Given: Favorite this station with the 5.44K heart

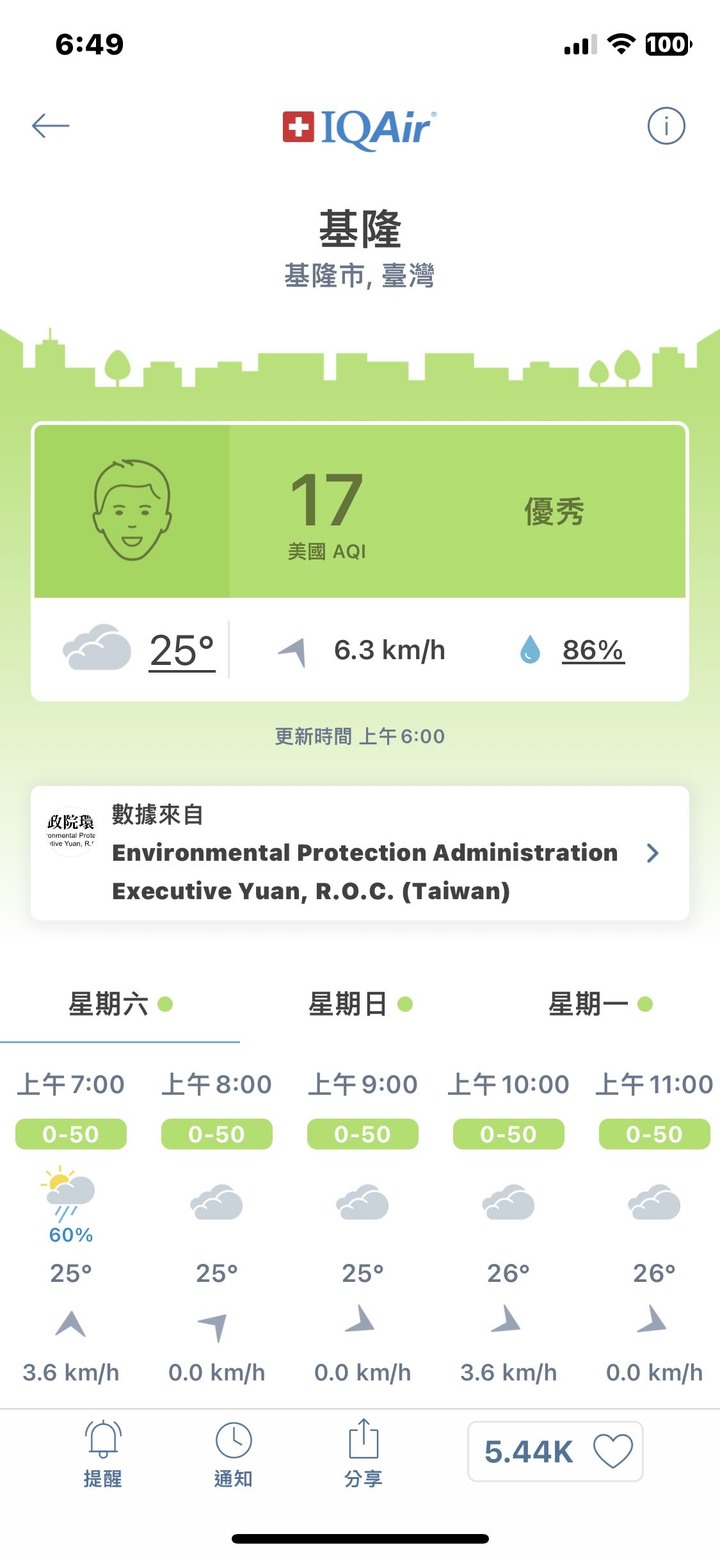Looking at the screenshot, I should point(555,1451).
